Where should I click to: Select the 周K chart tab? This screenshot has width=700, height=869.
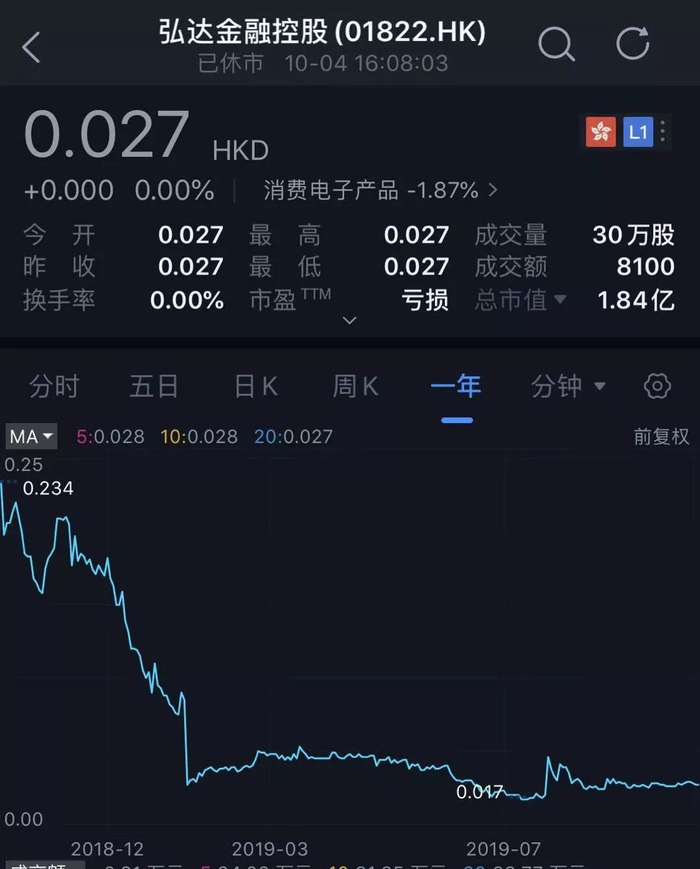[355, 387]
